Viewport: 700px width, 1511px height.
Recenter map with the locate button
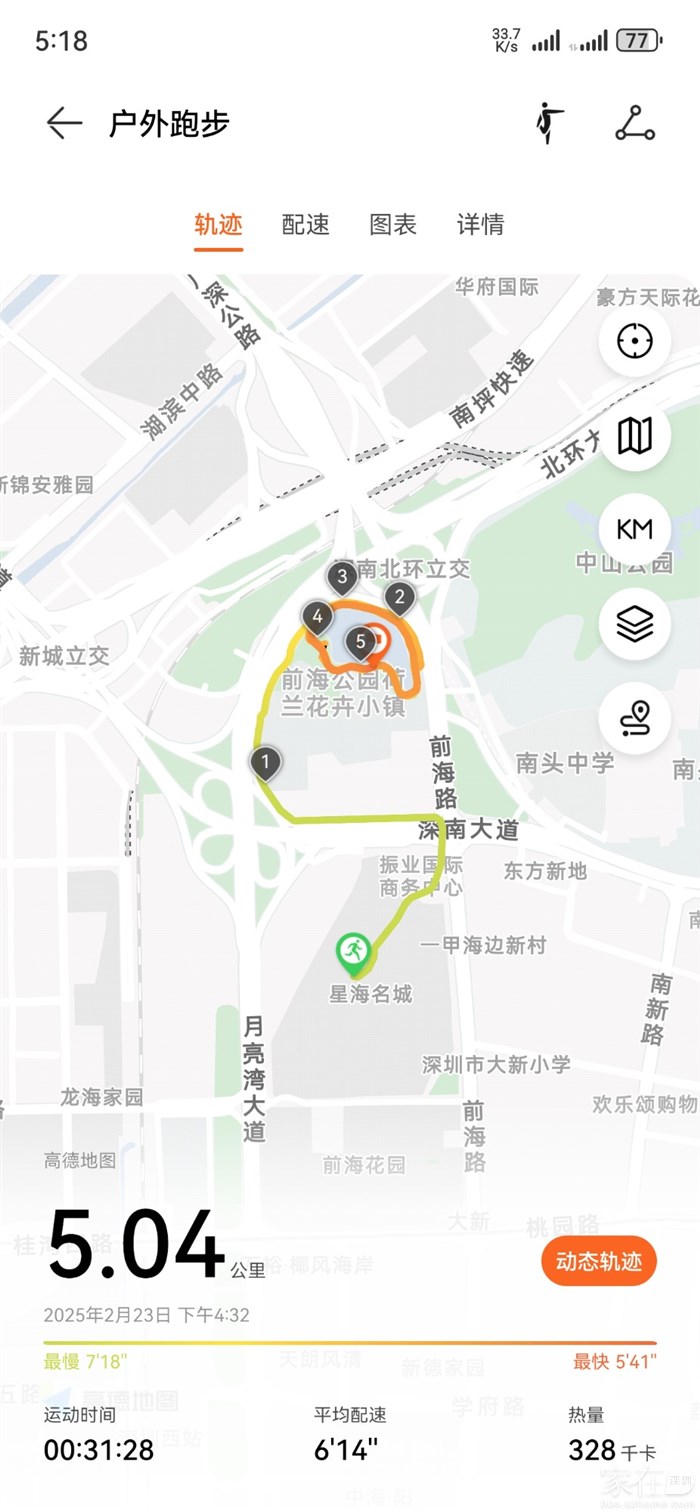click(x=634, y=341)
